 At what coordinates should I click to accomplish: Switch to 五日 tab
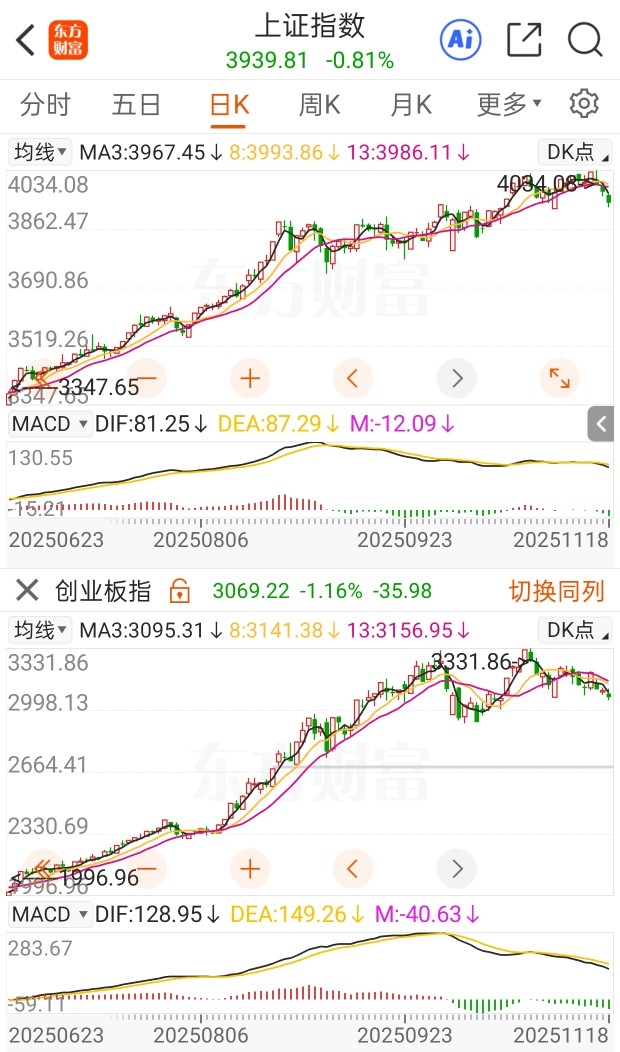pyautogui.click(x=137, y=104)
